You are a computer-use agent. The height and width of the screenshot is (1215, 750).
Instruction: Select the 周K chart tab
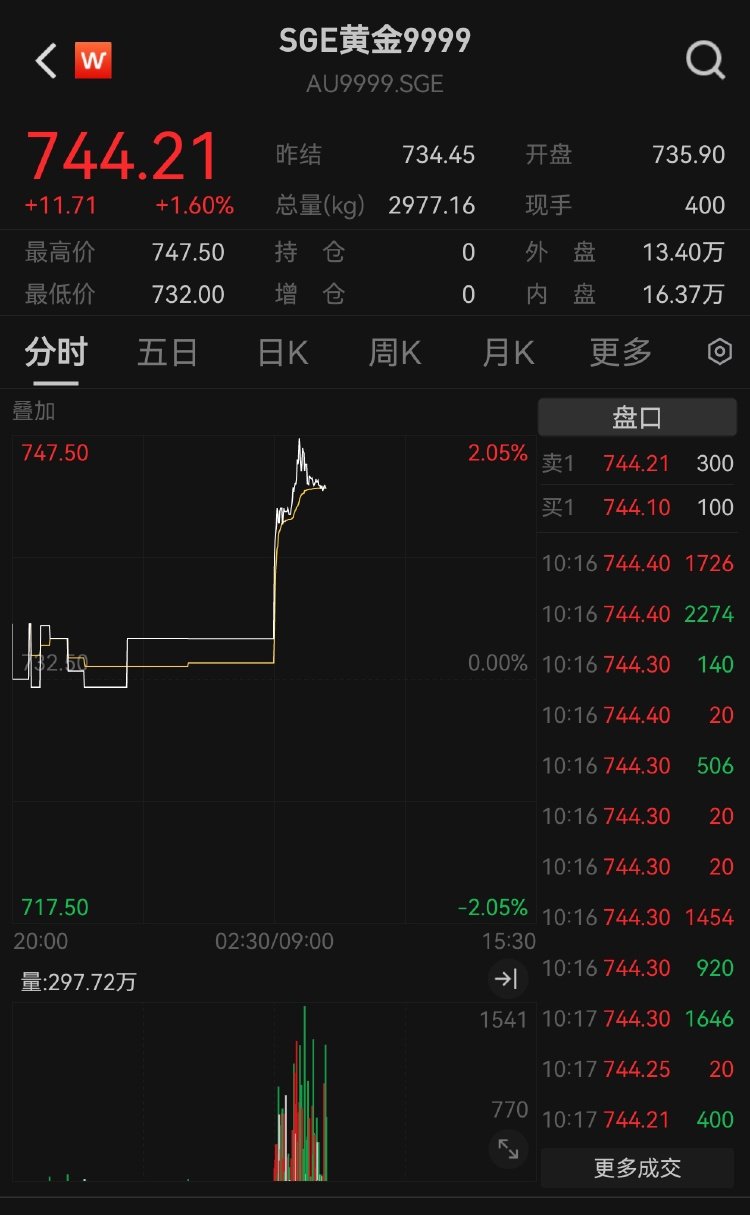[395, 353]
